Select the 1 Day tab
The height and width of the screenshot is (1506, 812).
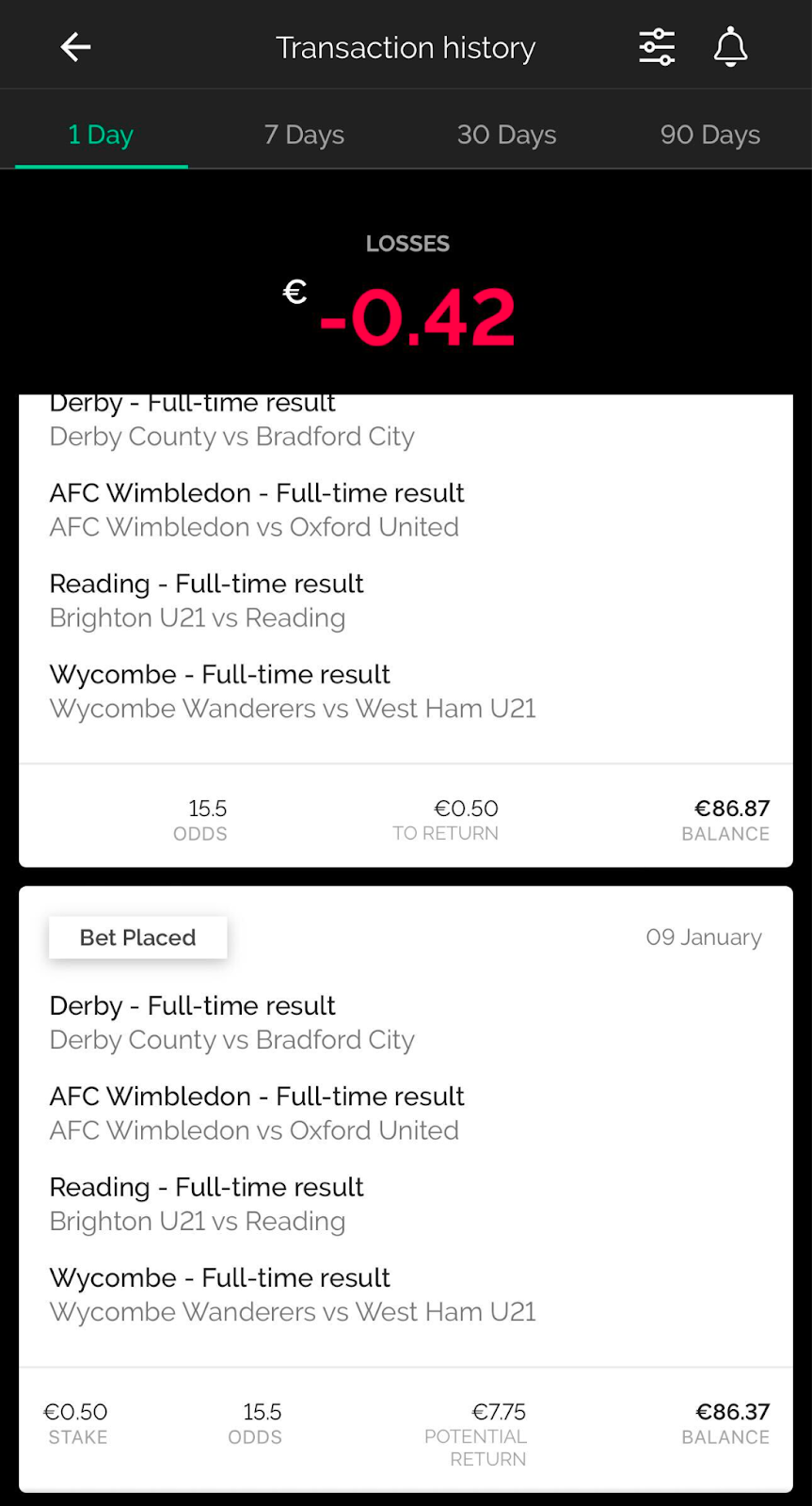point(101,135)
